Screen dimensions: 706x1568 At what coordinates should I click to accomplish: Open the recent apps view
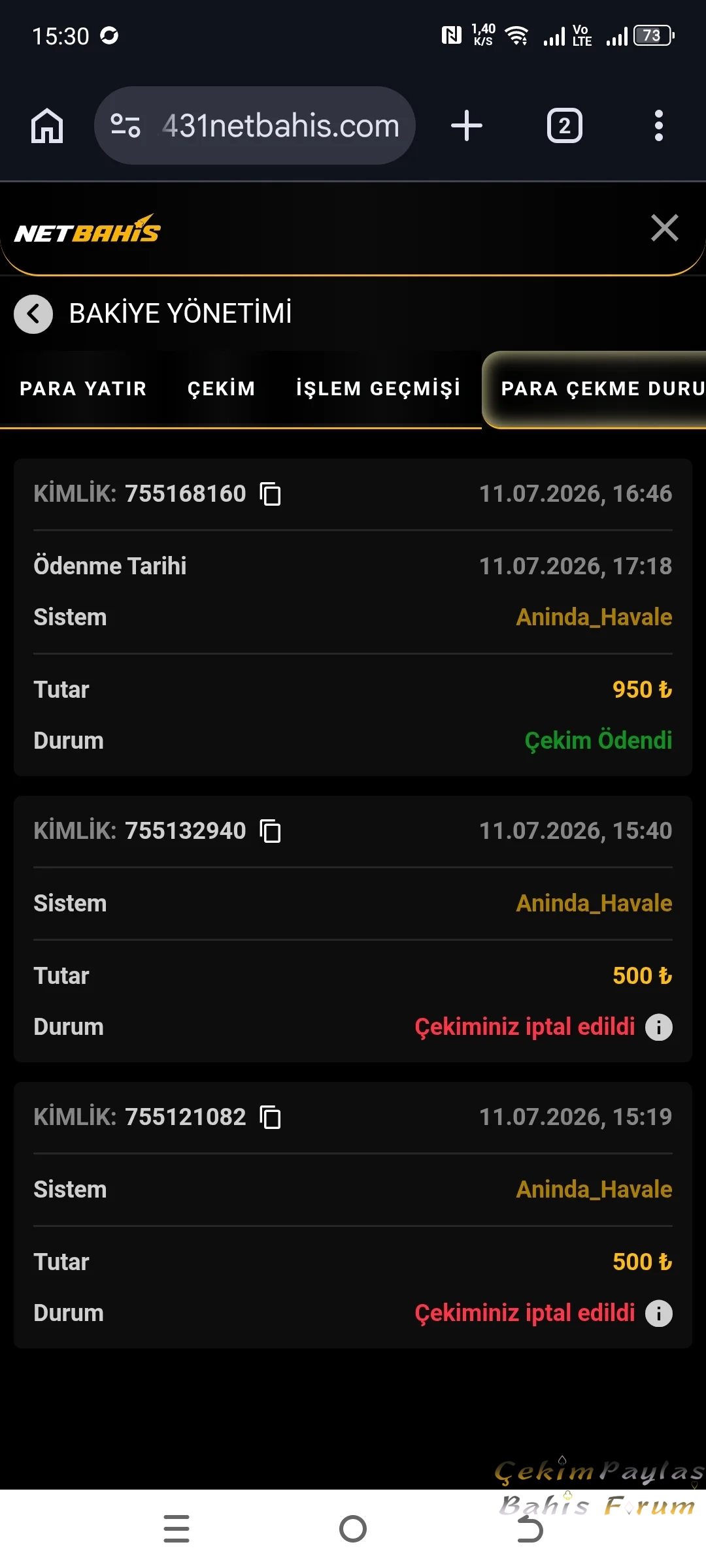point(176,1529)
